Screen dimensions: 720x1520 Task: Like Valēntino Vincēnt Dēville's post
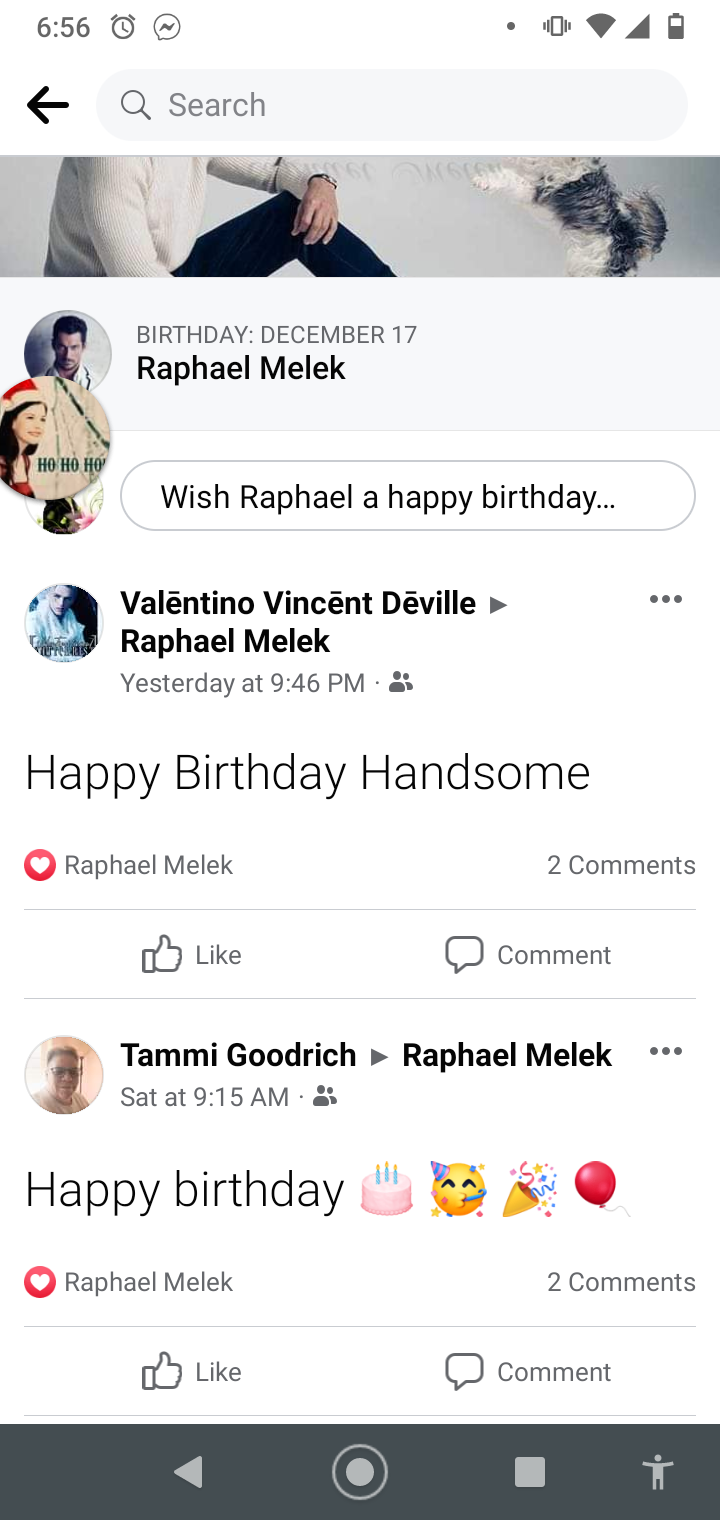(192, 955)
